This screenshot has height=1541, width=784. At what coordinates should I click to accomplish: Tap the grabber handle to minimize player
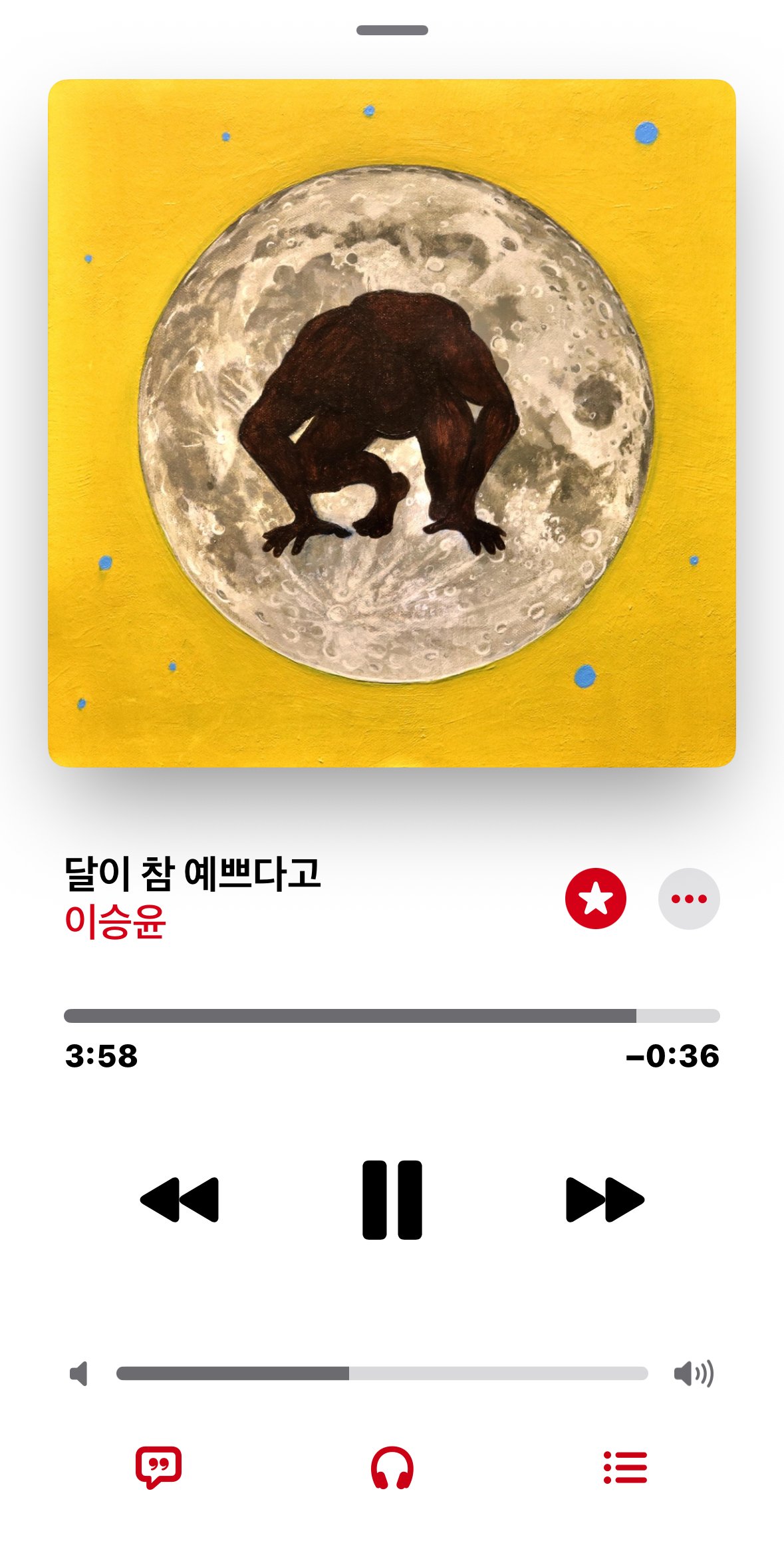coord(392,31)
